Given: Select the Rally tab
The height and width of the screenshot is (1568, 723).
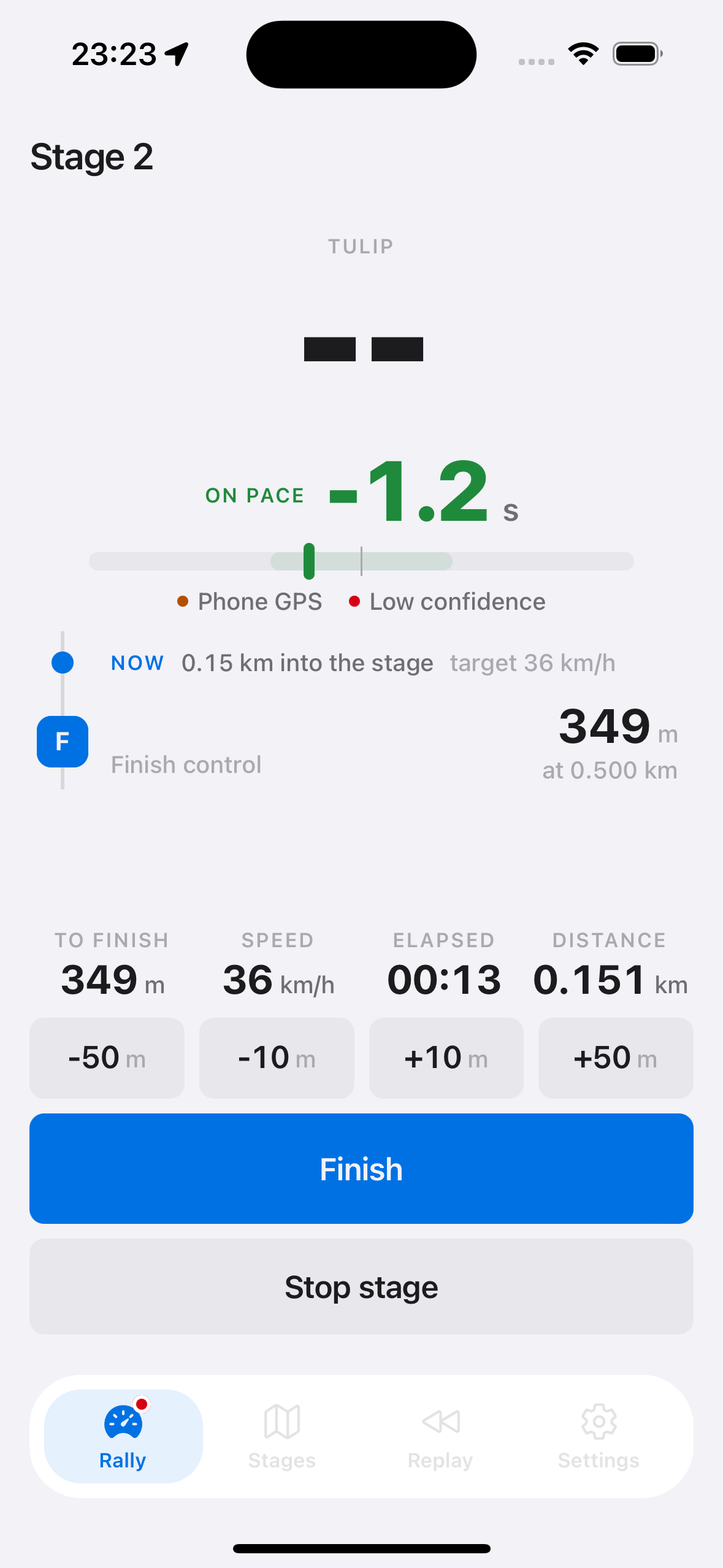Looking at the screenshot, I should coord(123,1436).
